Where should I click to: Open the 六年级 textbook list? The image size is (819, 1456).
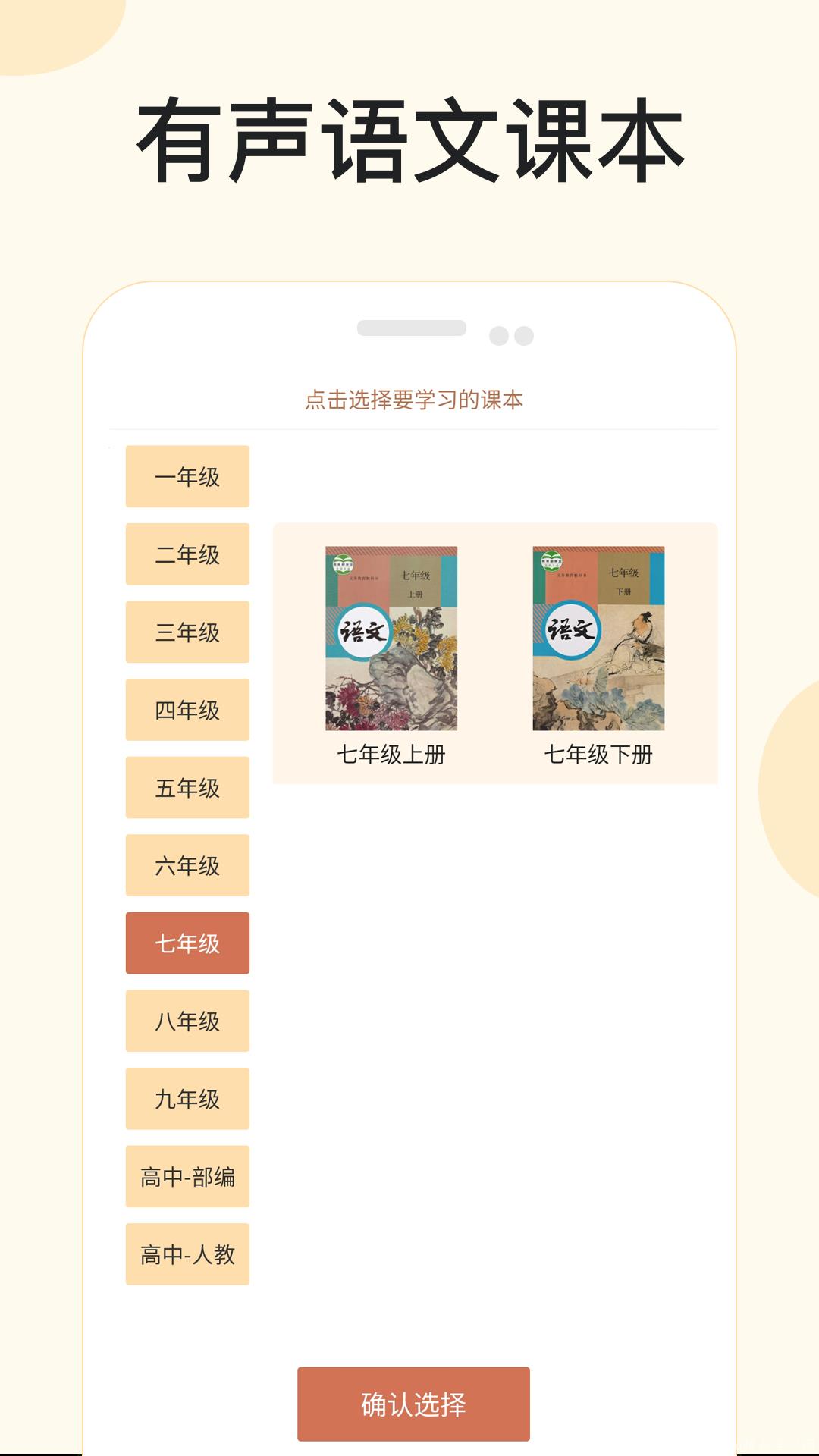[x=187, y=864]
